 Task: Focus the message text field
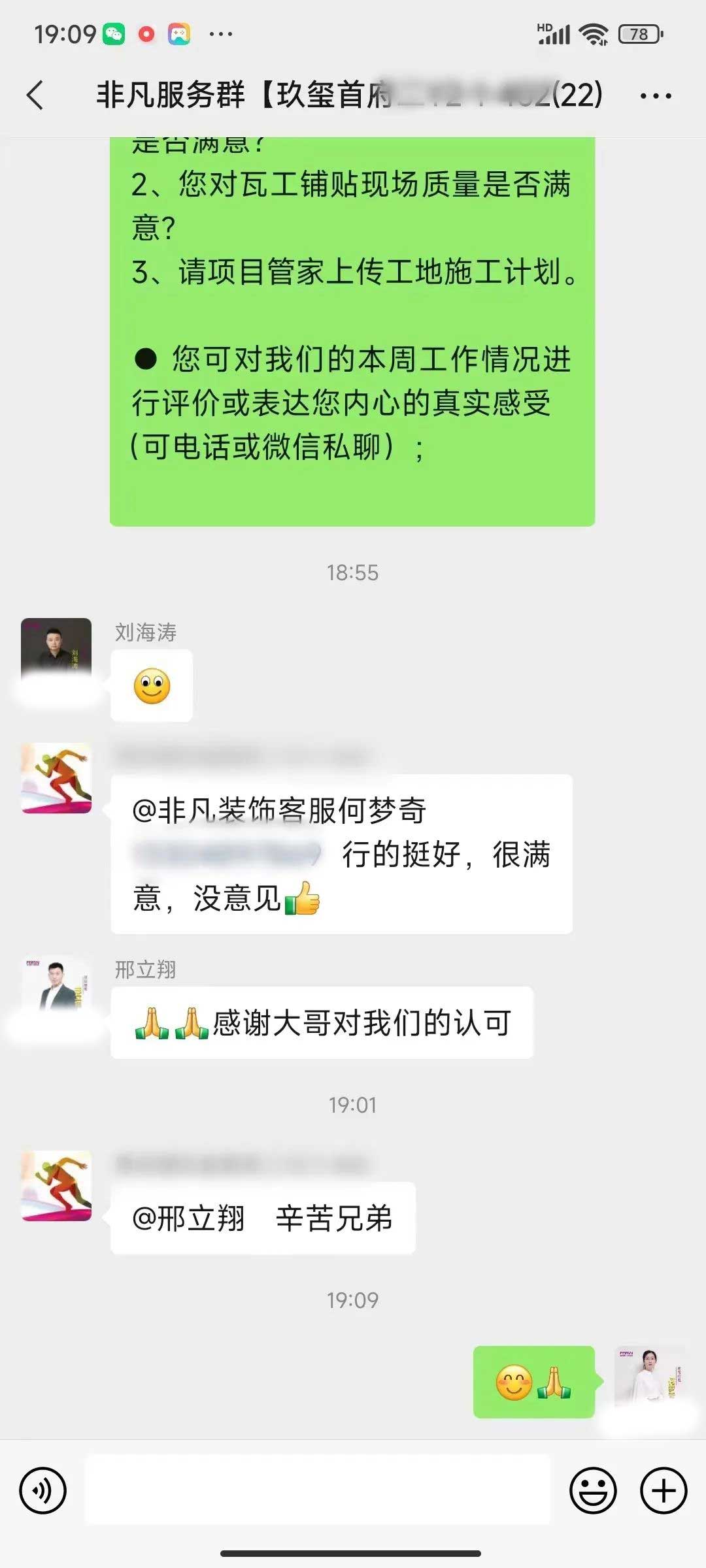(318, 1490)
